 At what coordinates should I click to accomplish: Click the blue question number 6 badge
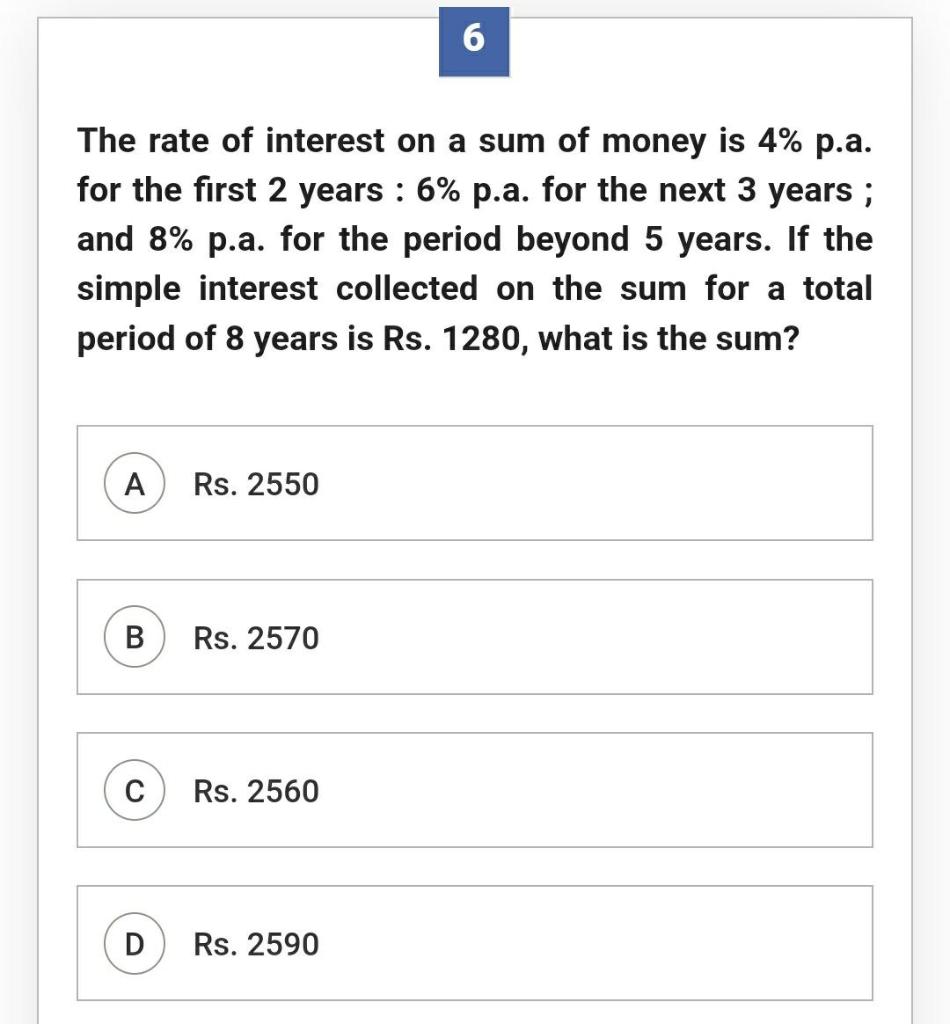pyautogui.click(x=474, y=40)
